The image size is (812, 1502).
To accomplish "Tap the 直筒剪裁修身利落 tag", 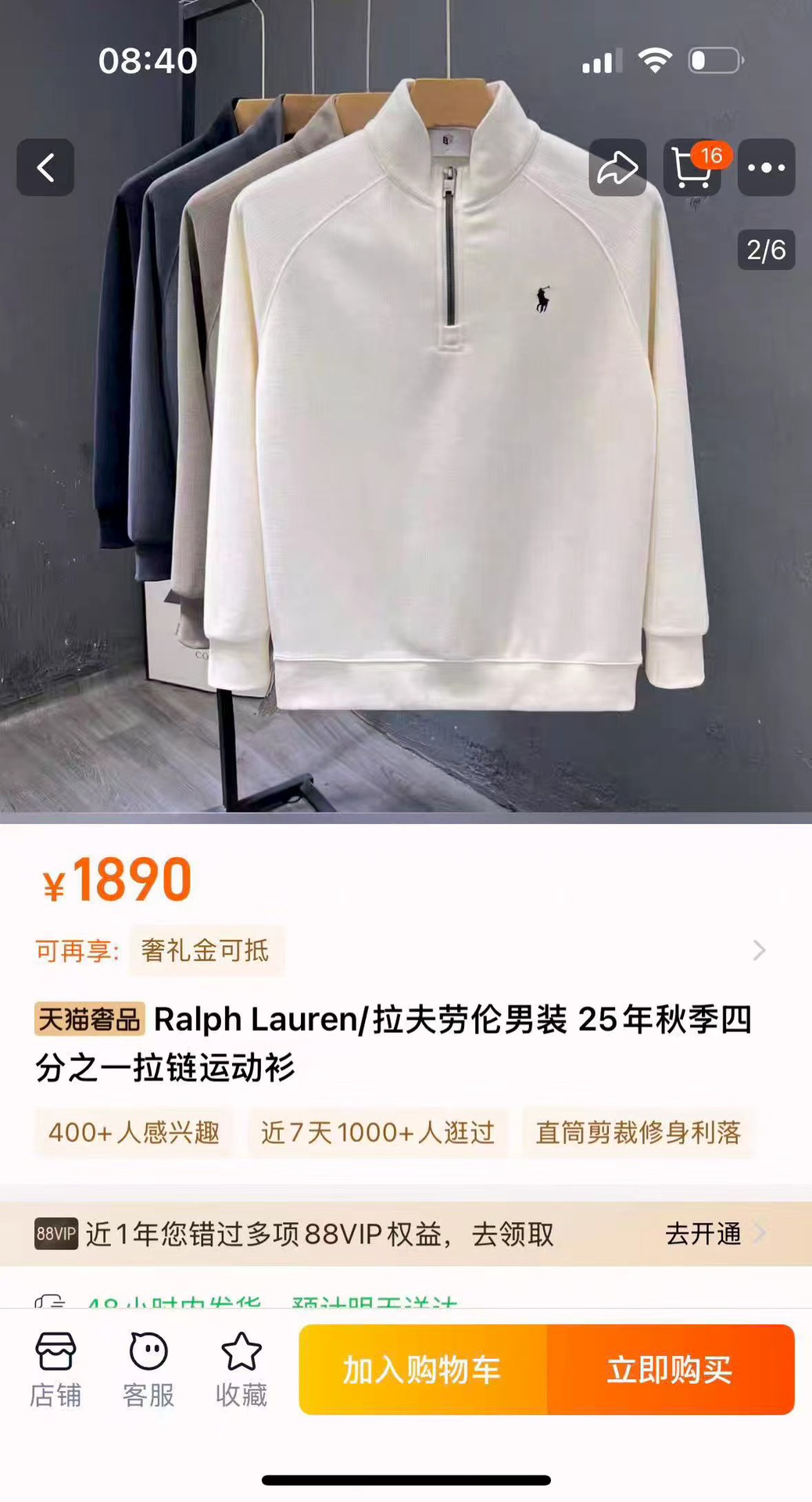I will click(638, 1132).
